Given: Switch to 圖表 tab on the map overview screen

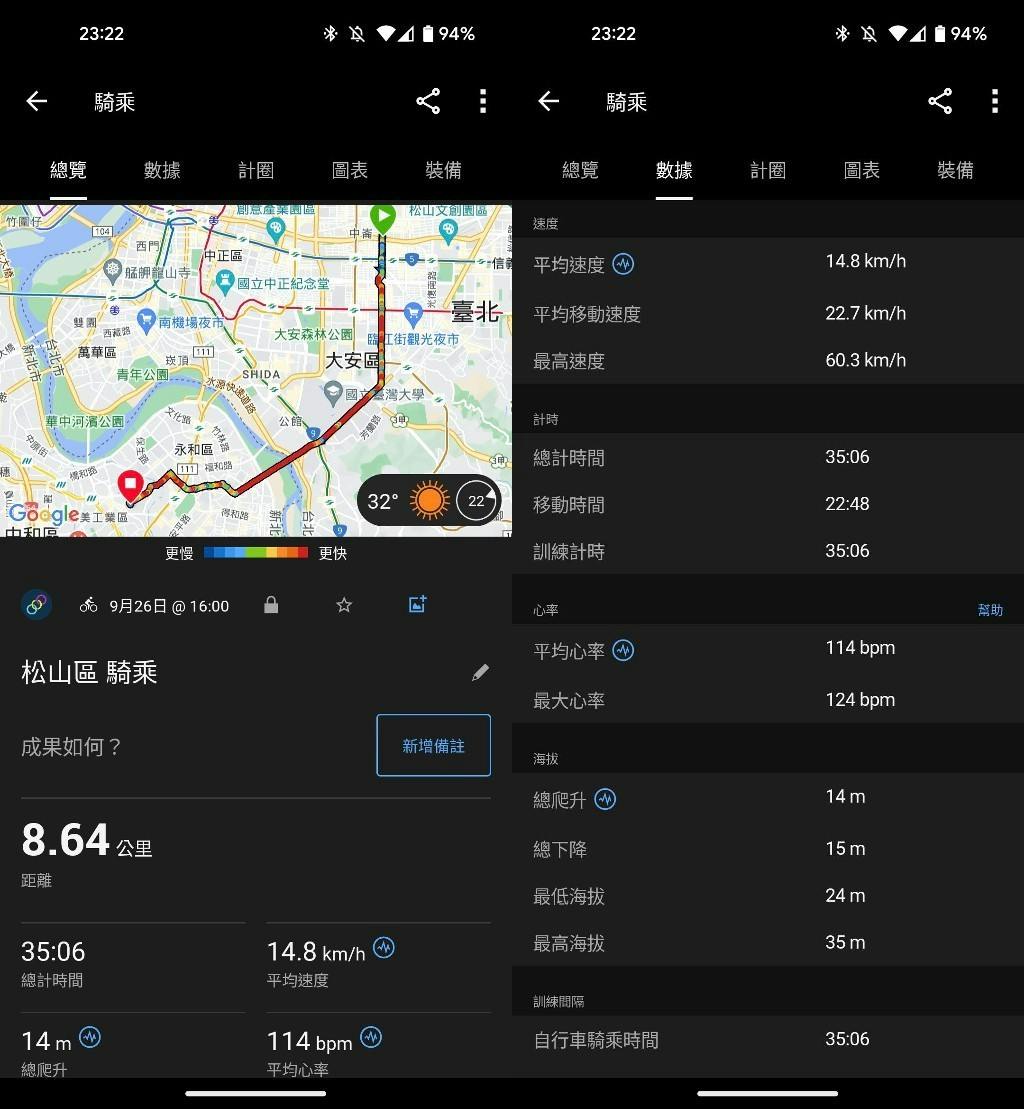Looking at the screenshot, I should point(349,170).
